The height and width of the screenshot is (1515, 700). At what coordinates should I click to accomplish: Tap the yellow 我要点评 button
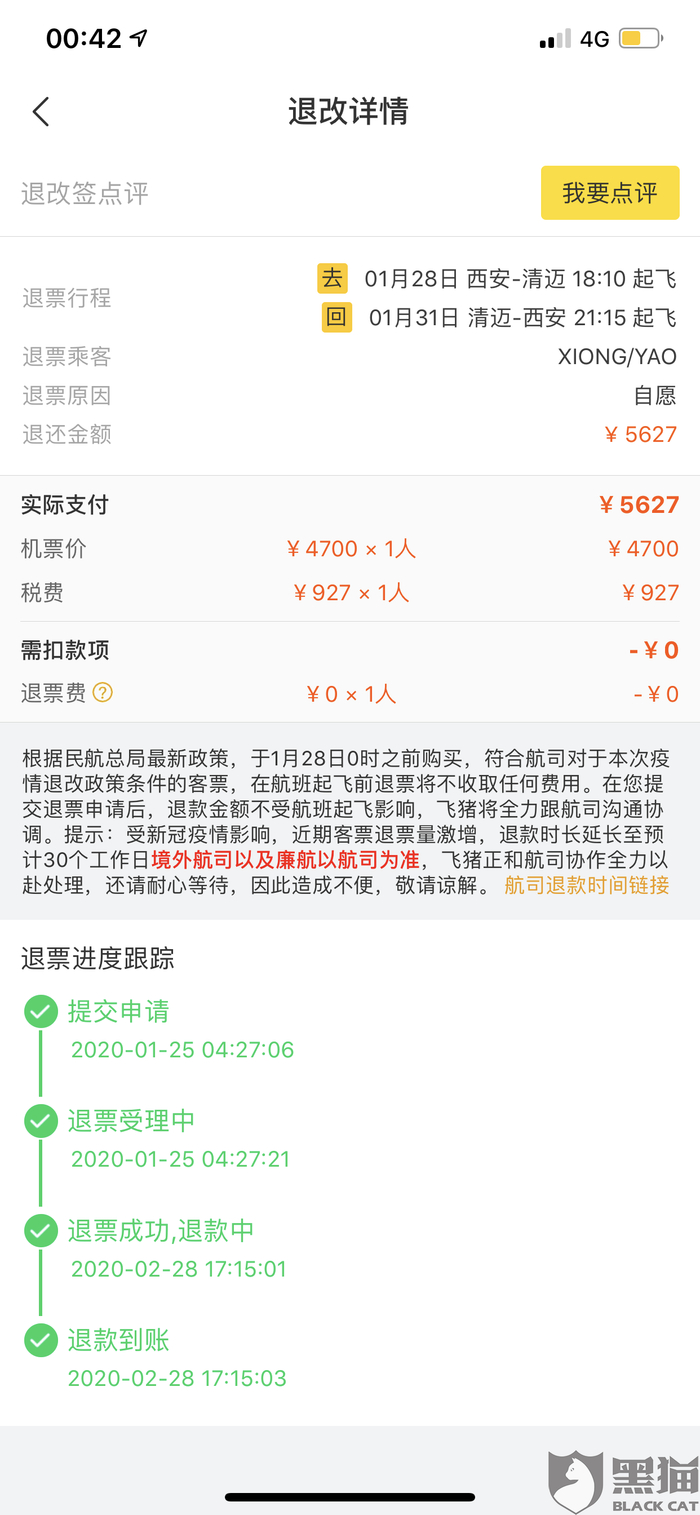(x=610, y=193)
